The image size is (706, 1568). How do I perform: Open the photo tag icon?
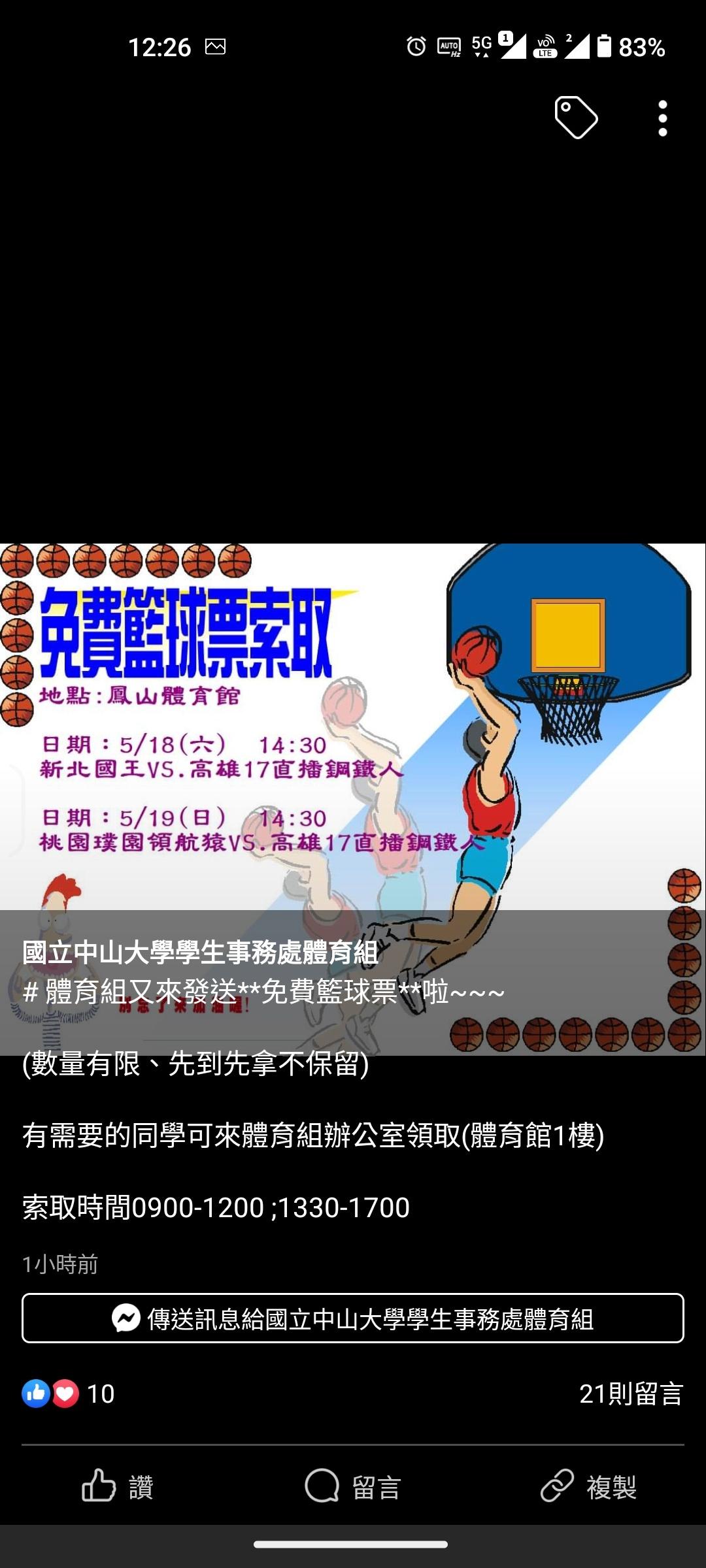click(x=576, y=118)
